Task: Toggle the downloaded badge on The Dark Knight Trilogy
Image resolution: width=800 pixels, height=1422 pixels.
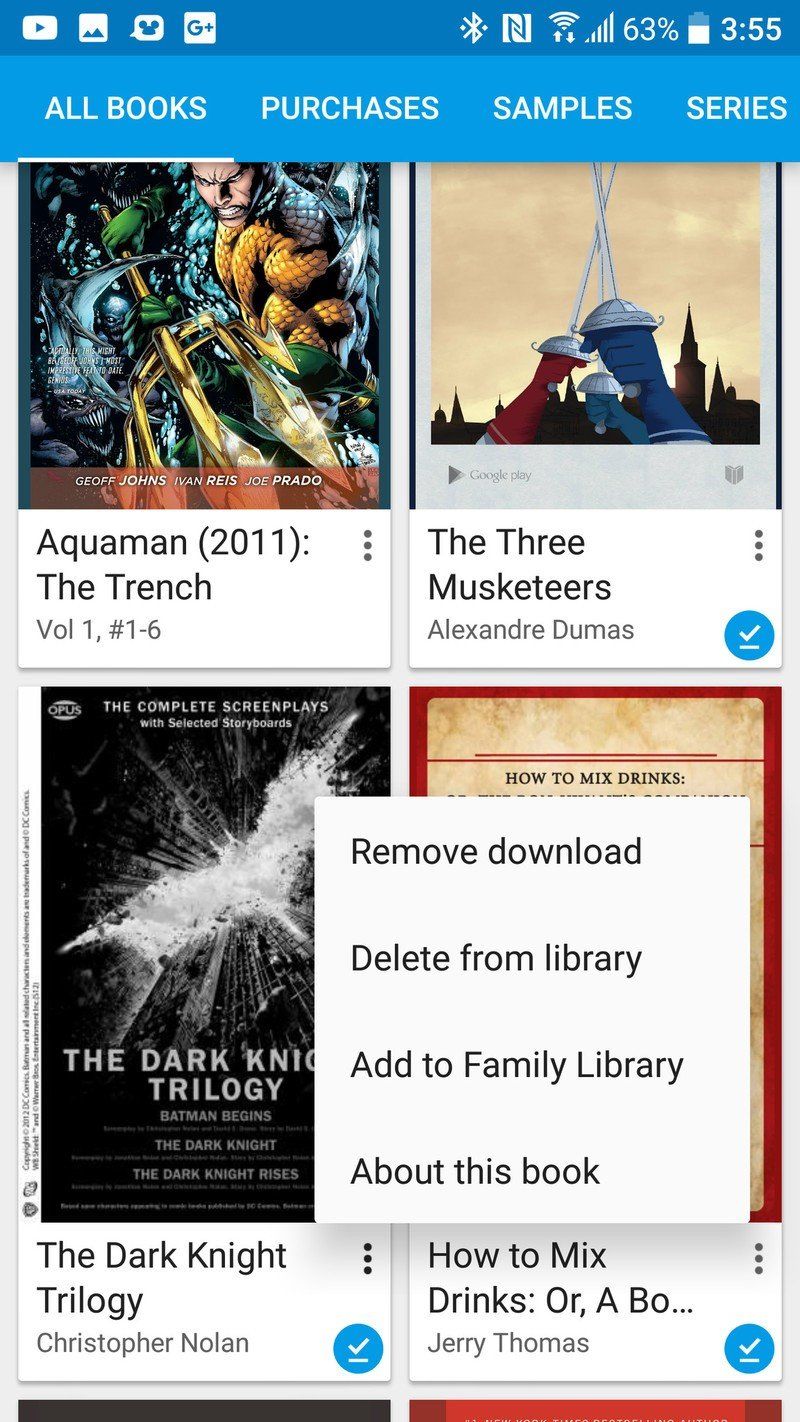Action: click(356, 1348)
